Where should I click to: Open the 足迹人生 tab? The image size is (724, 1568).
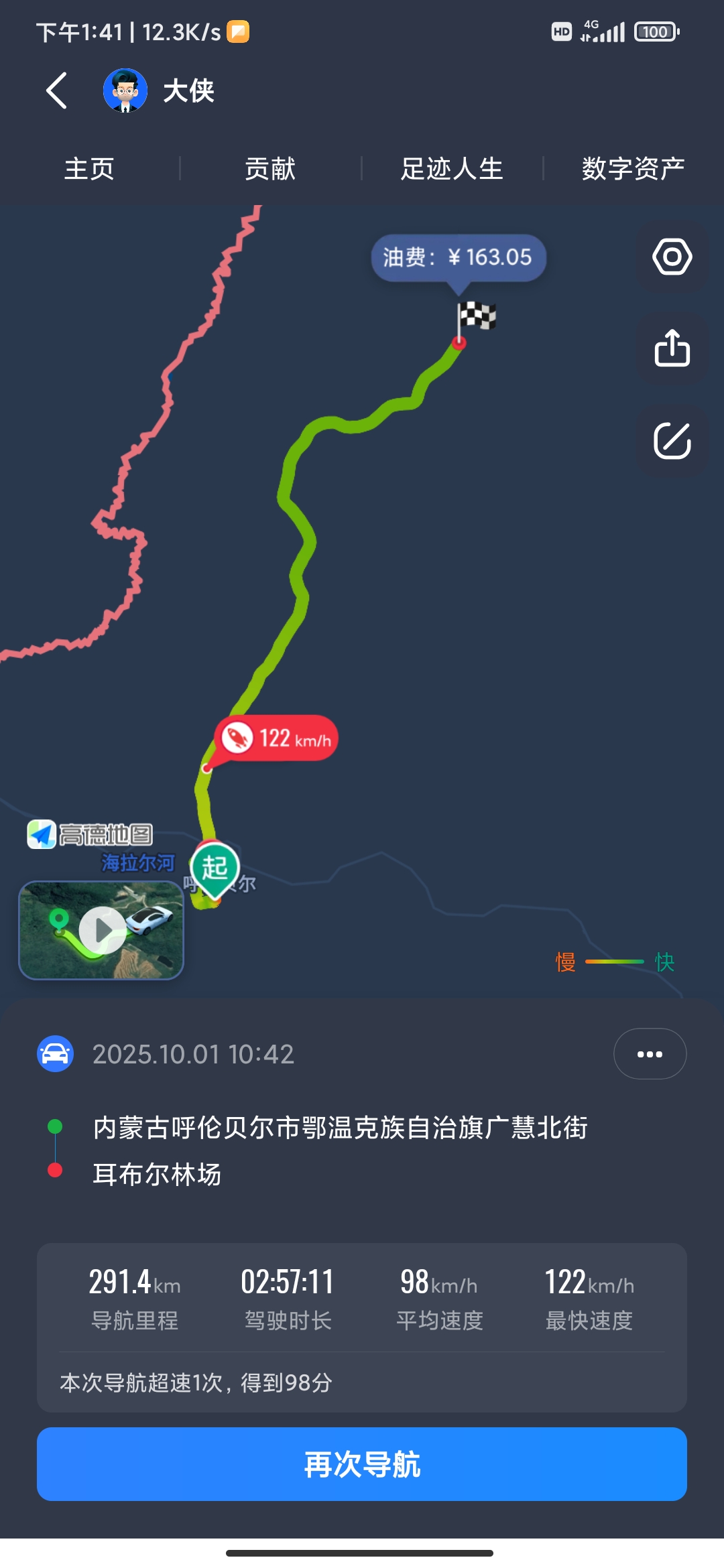click(452, 169)
